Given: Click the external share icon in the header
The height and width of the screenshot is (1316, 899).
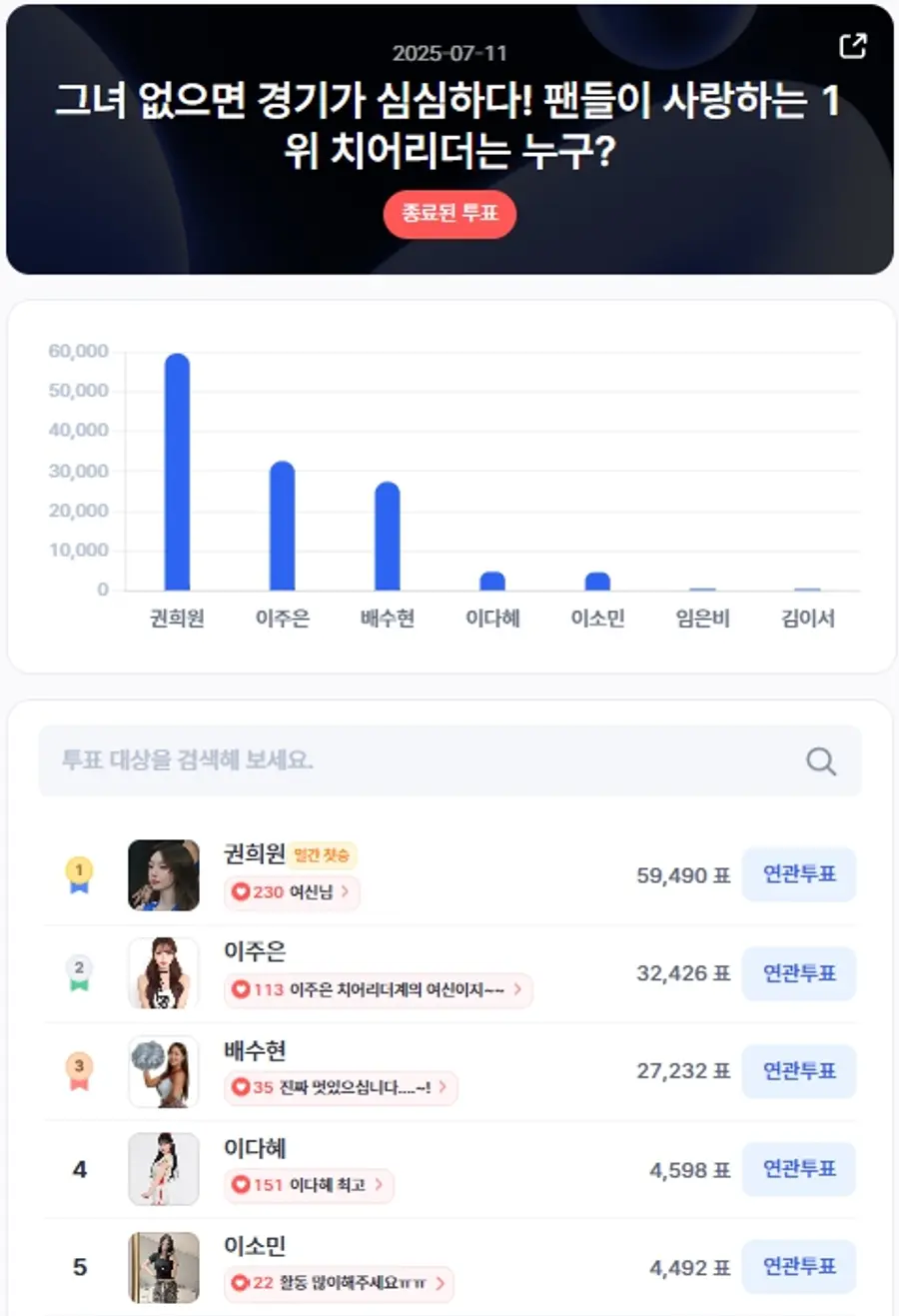Looking at the screenshot, I should click(853, 45).
